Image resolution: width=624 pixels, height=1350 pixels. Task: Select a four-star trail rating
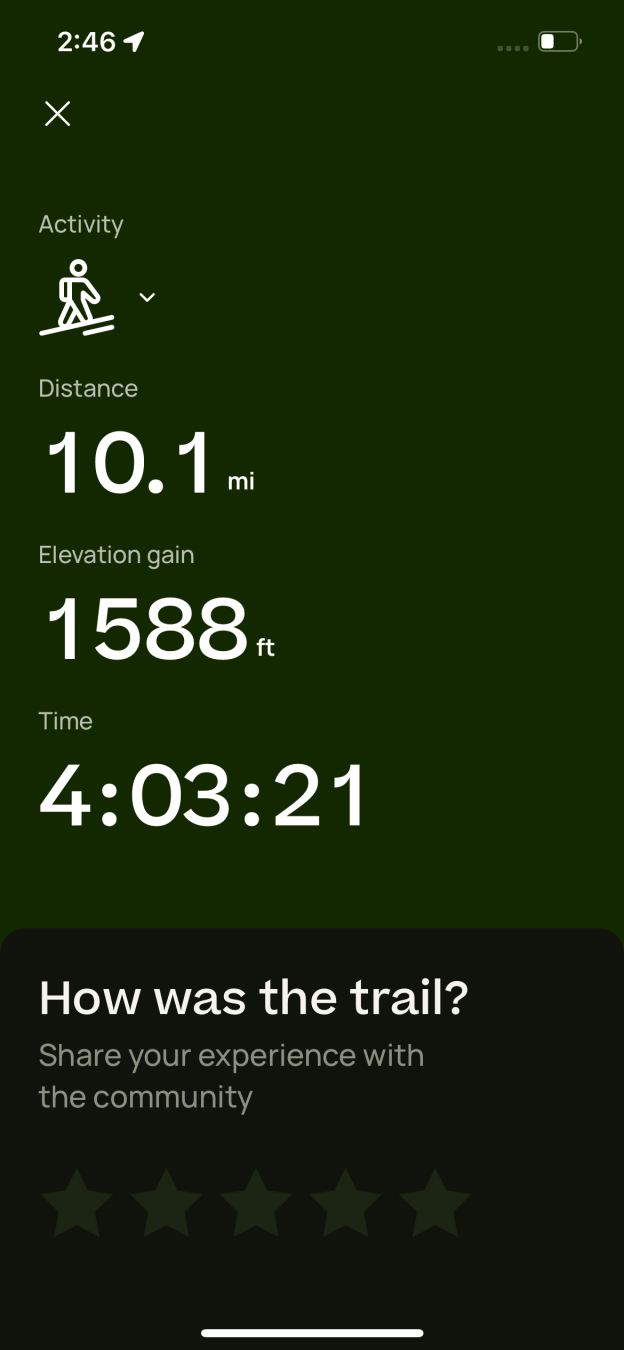pos(346,1201)
